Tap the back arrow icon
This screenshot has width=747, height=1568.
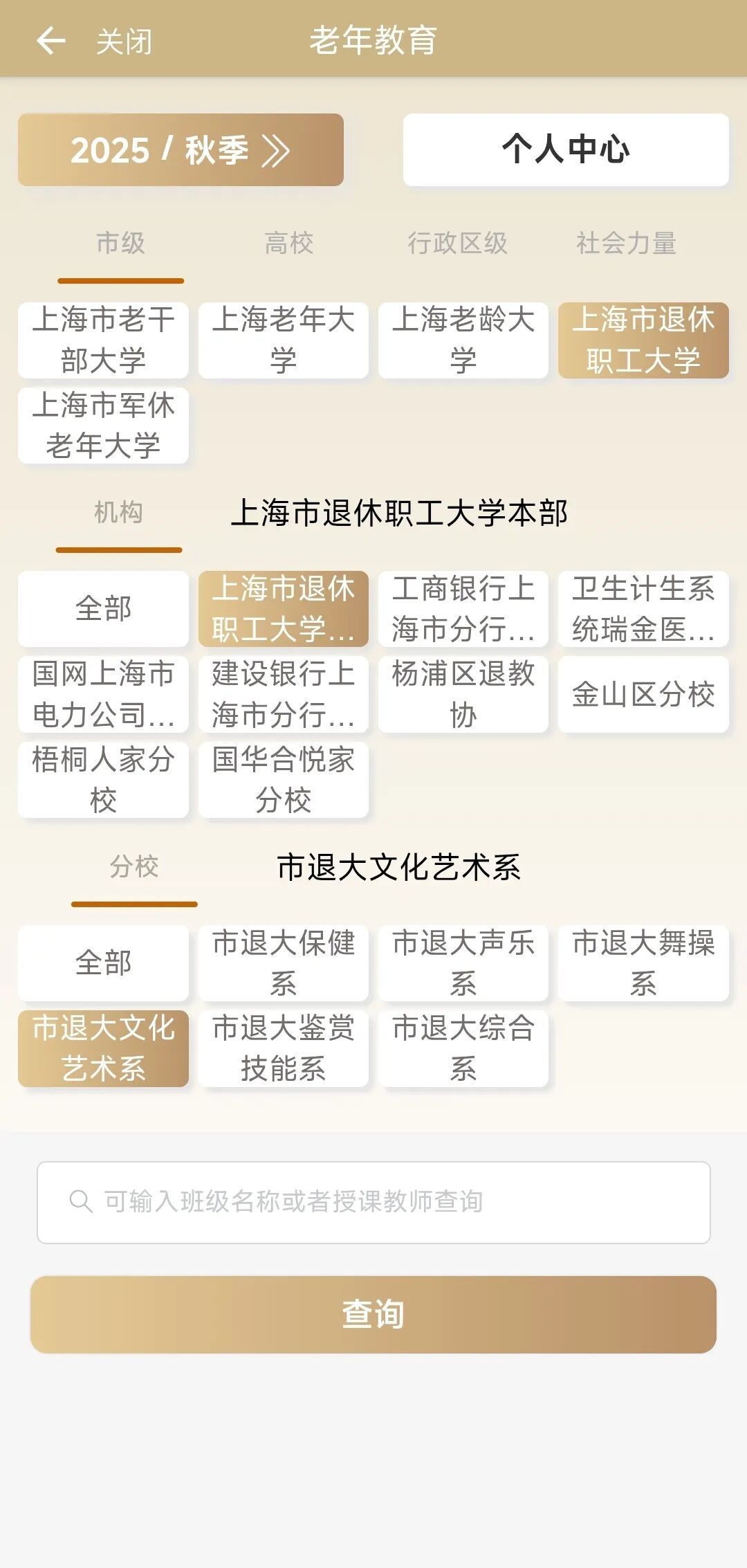click(50, 41)
